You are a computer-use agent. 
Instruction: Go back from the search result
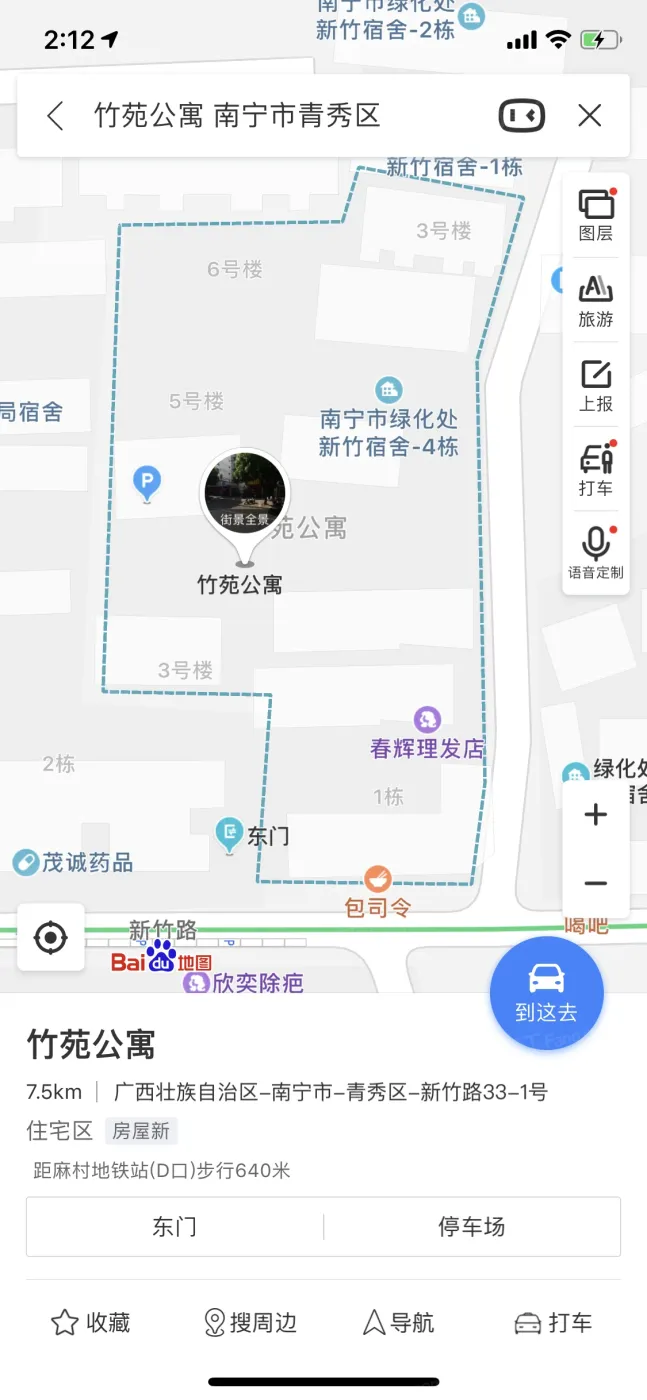[x=55, y=116]
